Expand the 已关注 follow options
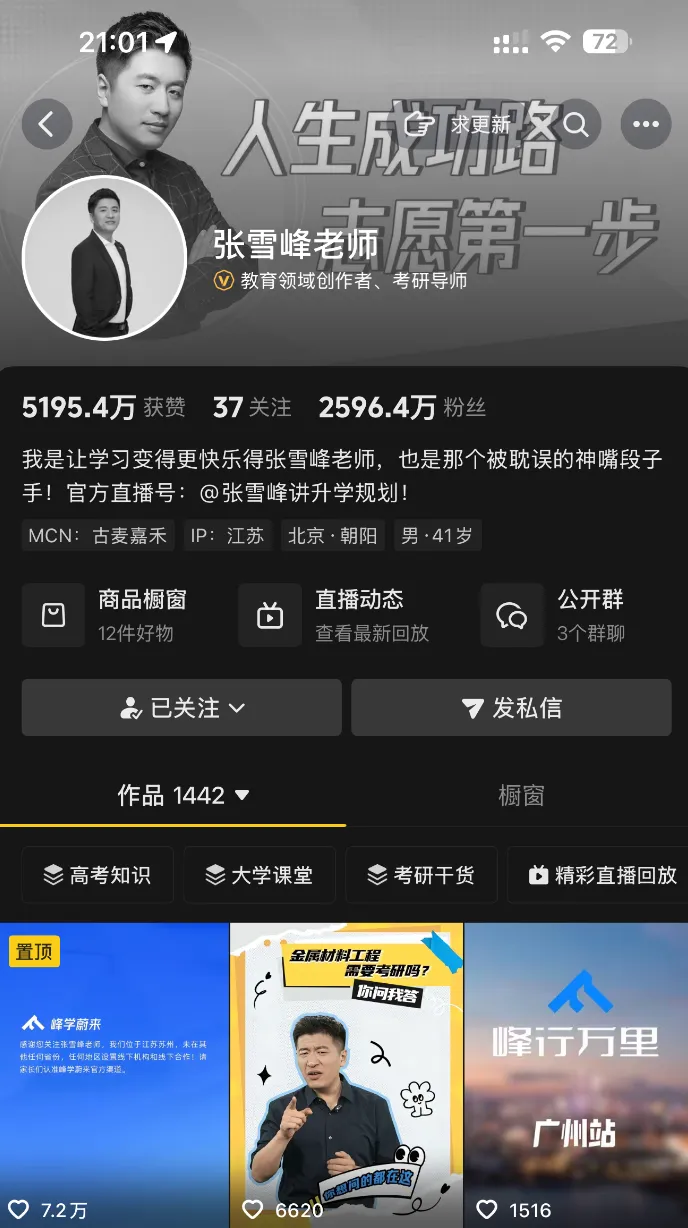 181,708
